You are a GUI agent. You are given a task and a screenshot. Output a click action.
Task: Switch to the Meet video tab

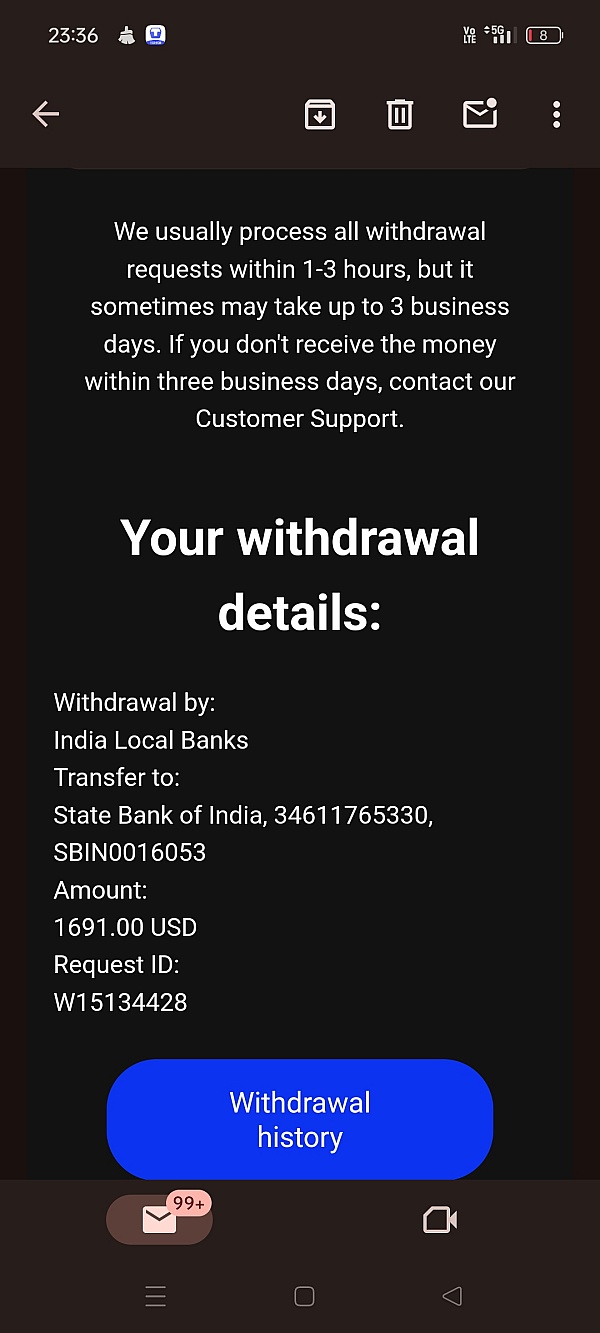pyautogui.click(x=440, y=1219)
